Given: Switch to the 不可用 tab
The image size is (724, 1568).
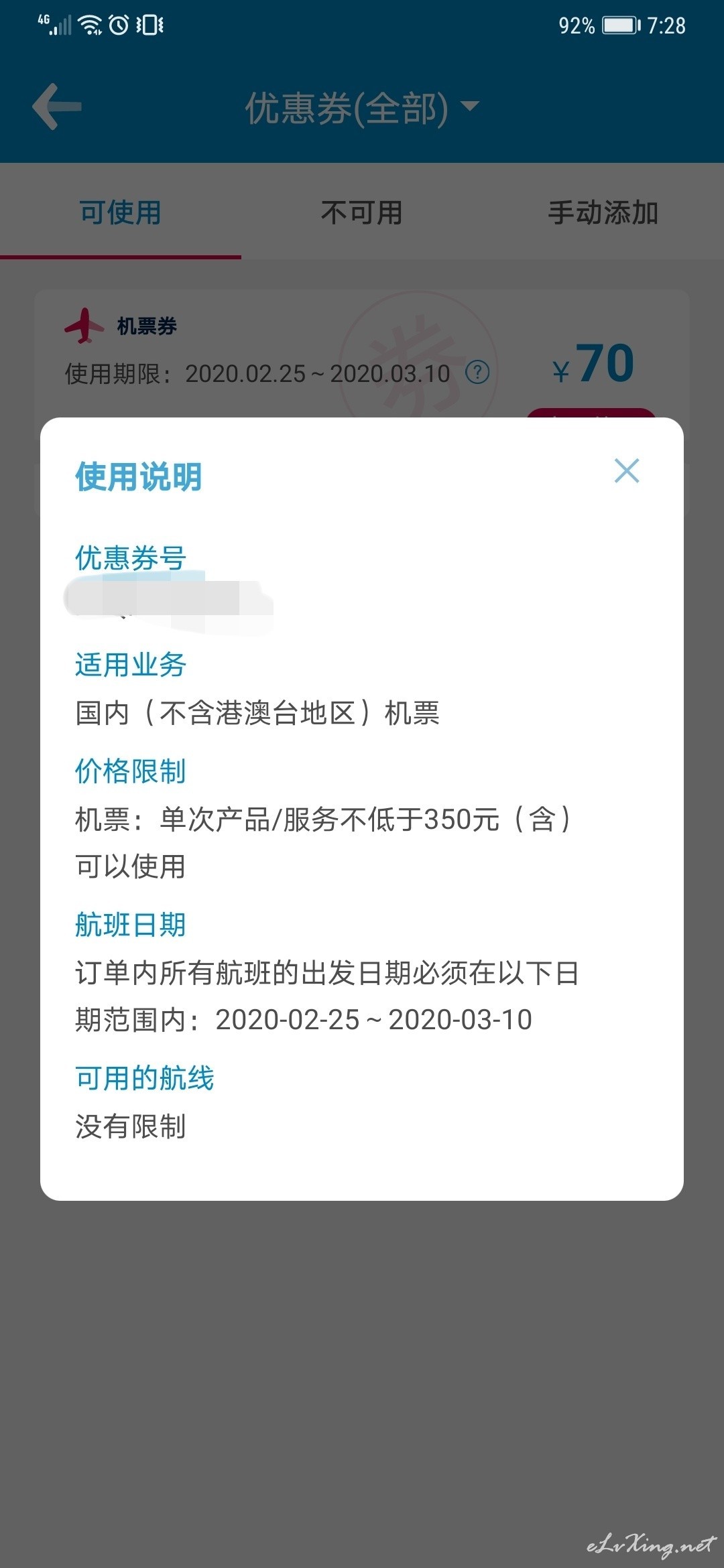Looking at the screenshot, I should tap(362, 212).
